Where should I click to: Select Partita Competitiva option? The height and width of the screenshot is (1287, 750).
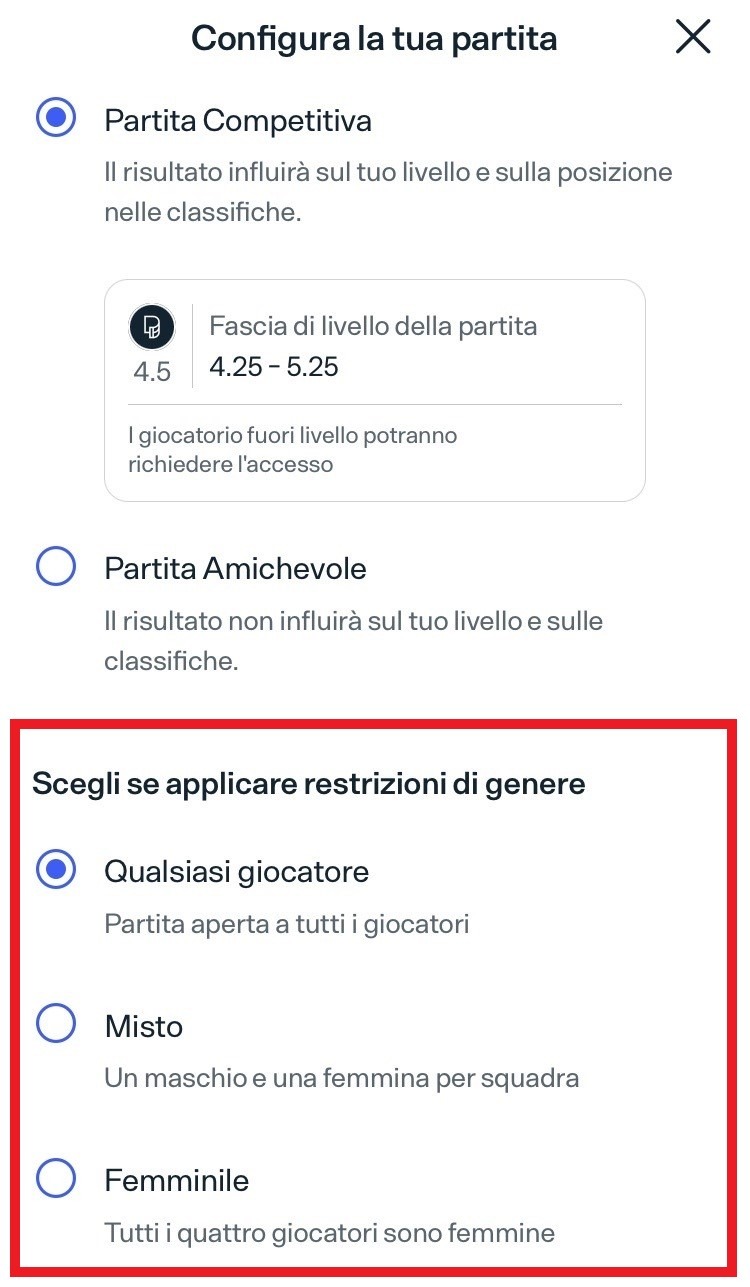point(56,120)
